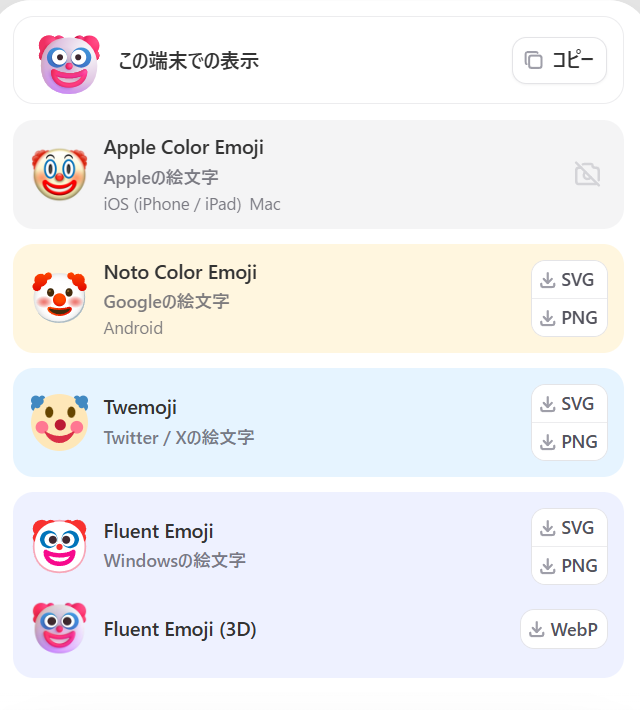Download Noto Color Emoji as PNG
This screenshot has height=710, width=640.
pos(569,318)
